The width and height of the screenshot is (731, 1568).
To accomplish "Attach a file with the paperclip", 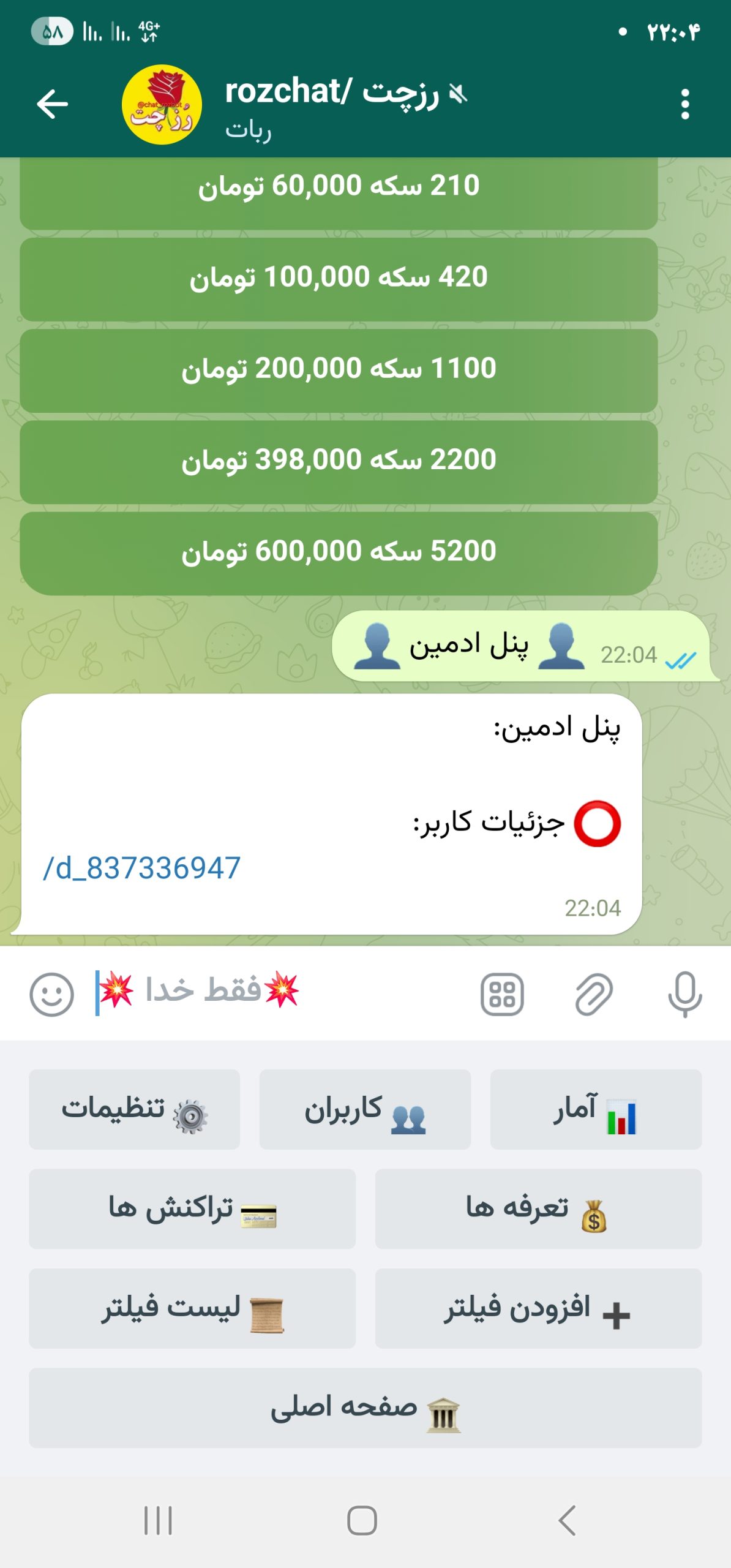I will point(594,994).
